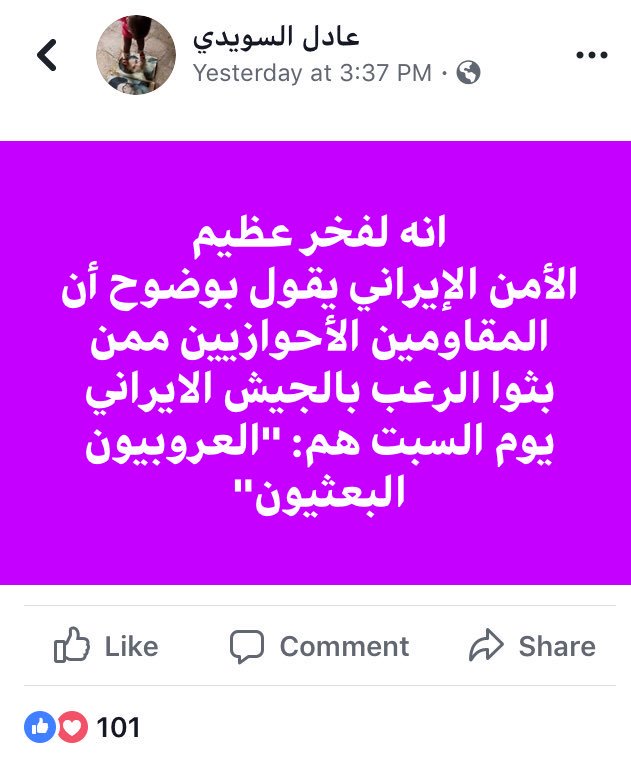Comment on this post

point(318,647)
